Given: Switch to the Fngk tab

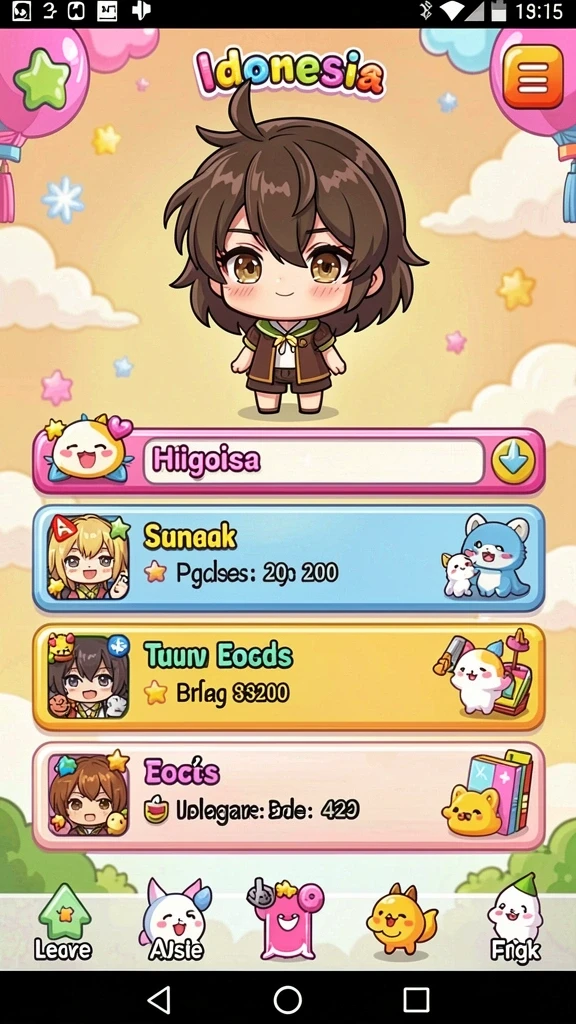Looking at the screenshot, I should point(515,921).
